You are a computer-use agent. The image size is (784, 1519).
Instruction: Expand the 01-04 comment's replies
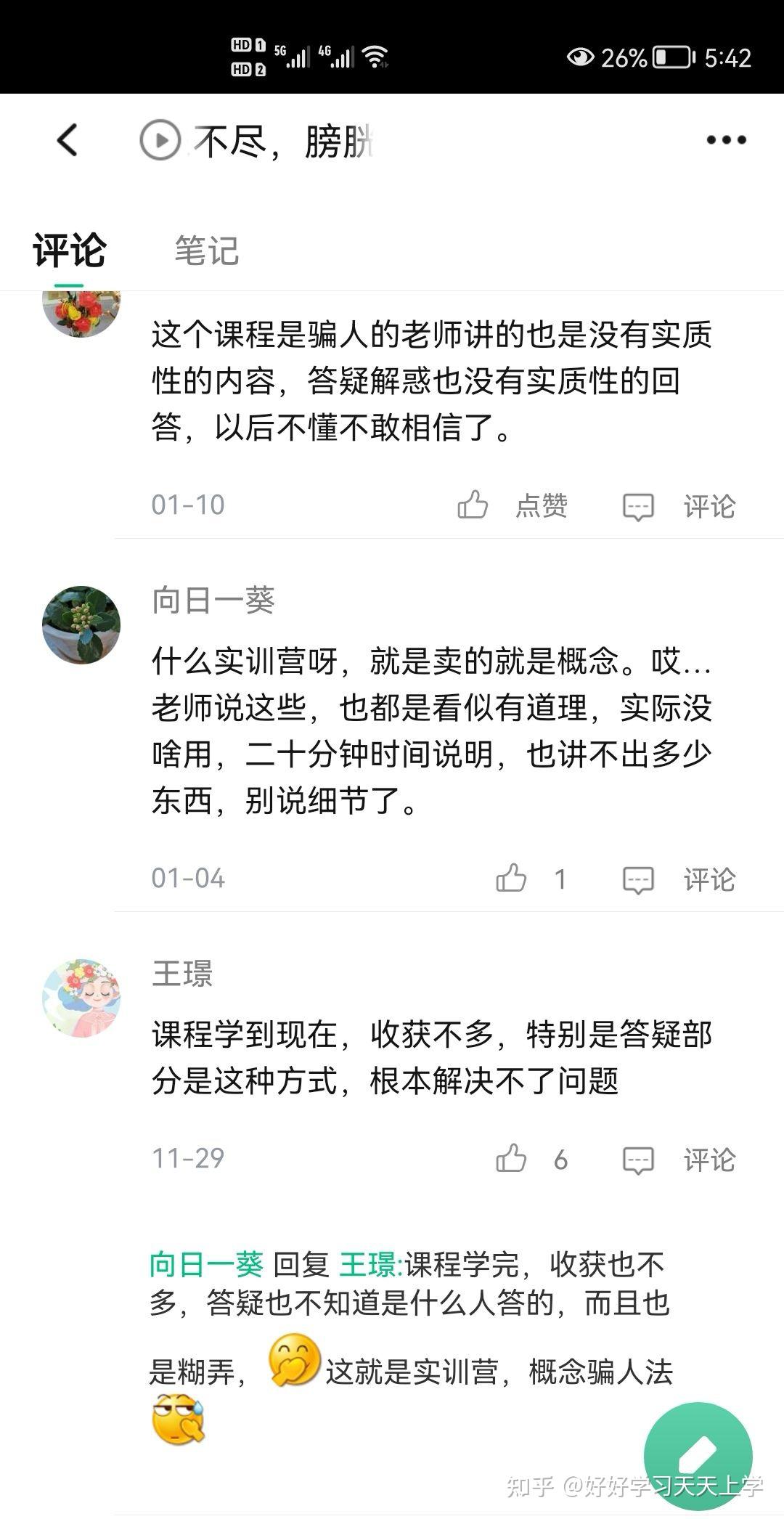pos(711,879)
